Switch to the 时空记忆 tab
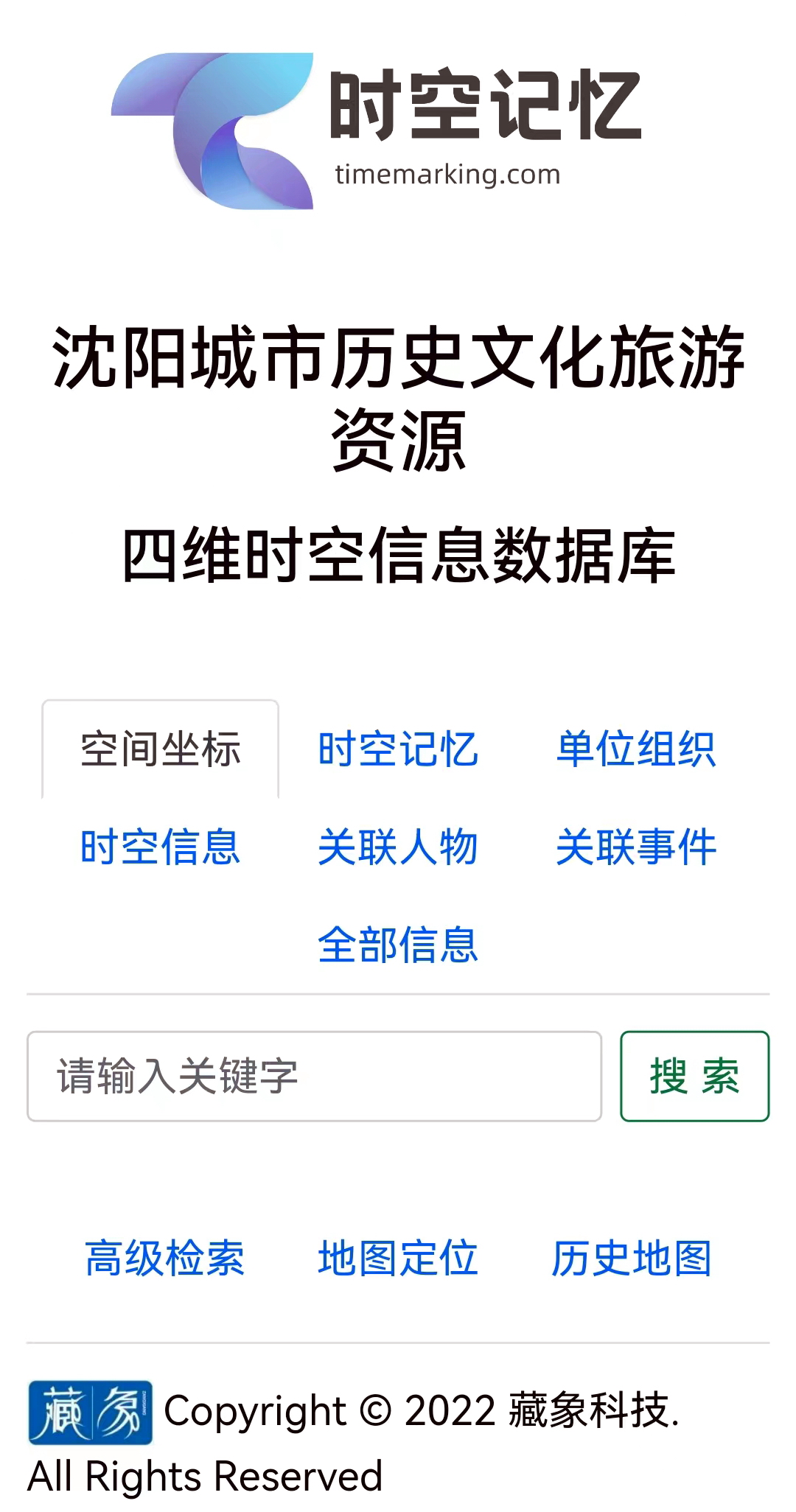The image size is (796, 1512). coord(398,750)
